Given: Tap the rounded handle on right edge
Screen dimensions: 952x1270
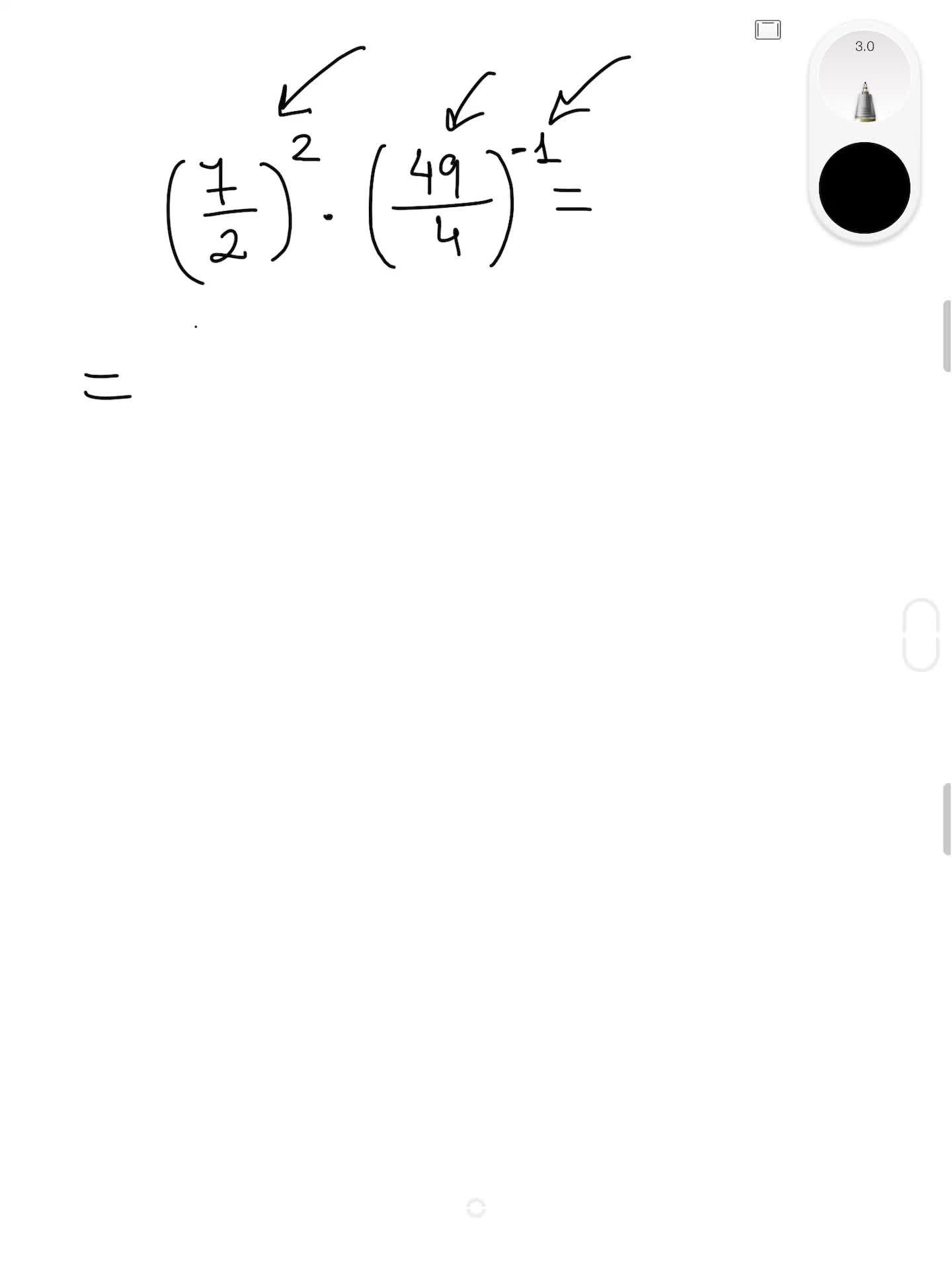Looking at the screenshot, I should [921, 635].
